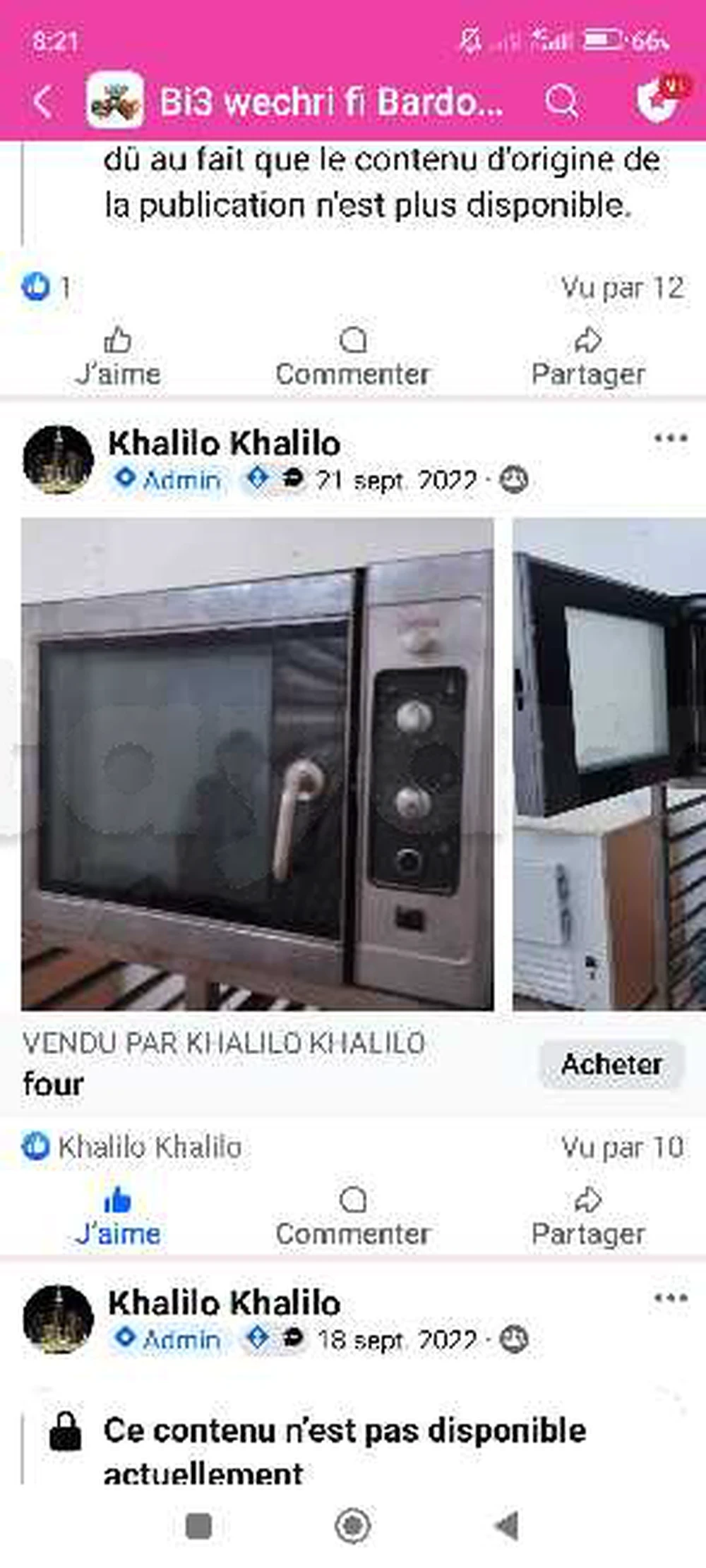Viewport: 706px width, 1568px height.
Task: Open Bi3 wechri fi Bardo group title
Action: [x=330, y=102]
